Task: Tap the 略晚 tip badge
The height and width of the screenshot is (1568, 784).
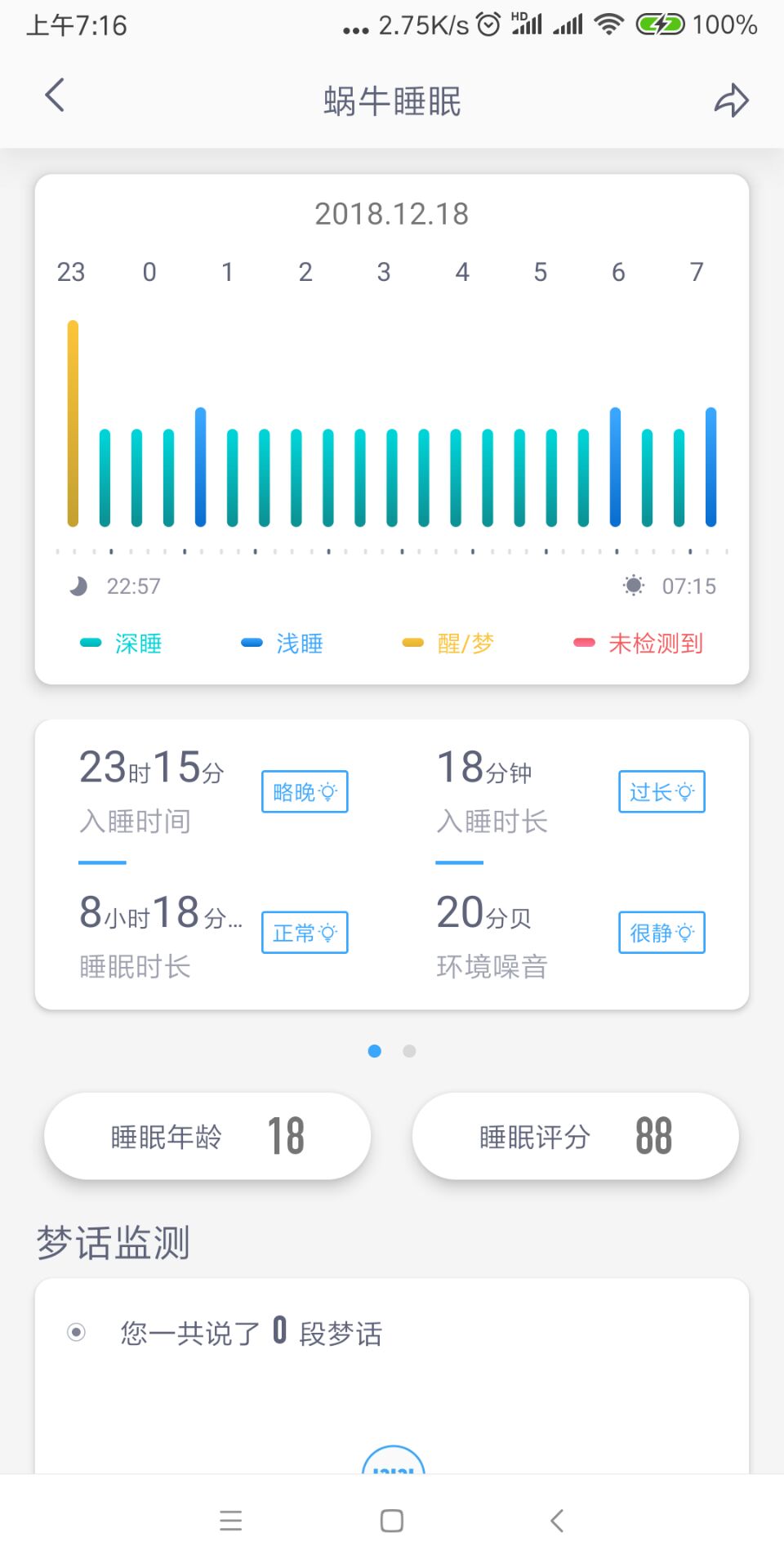Action: [305, 791]
